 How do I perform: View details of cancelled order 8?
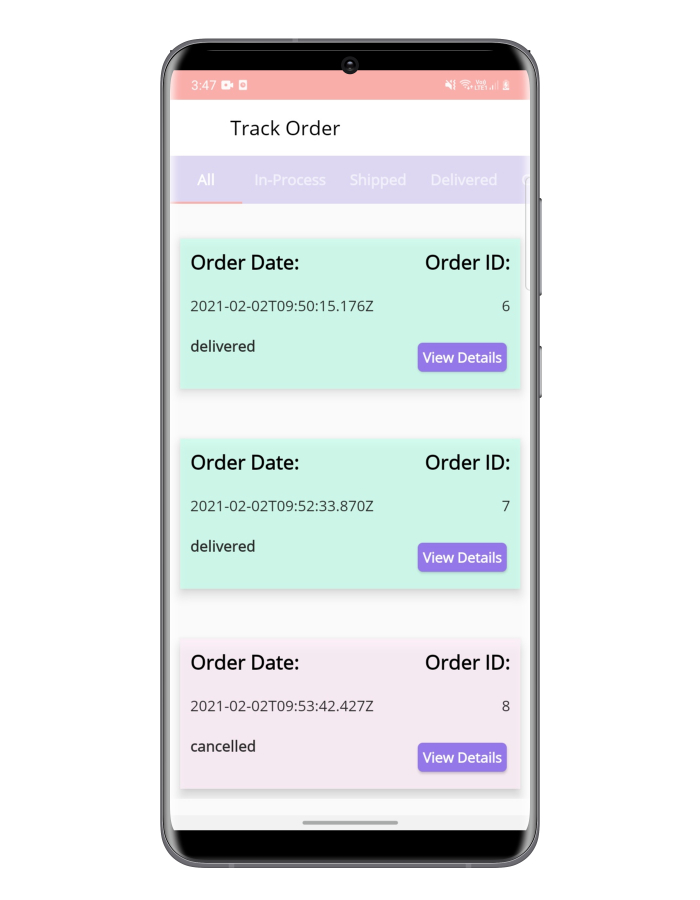tap(462, 757)
